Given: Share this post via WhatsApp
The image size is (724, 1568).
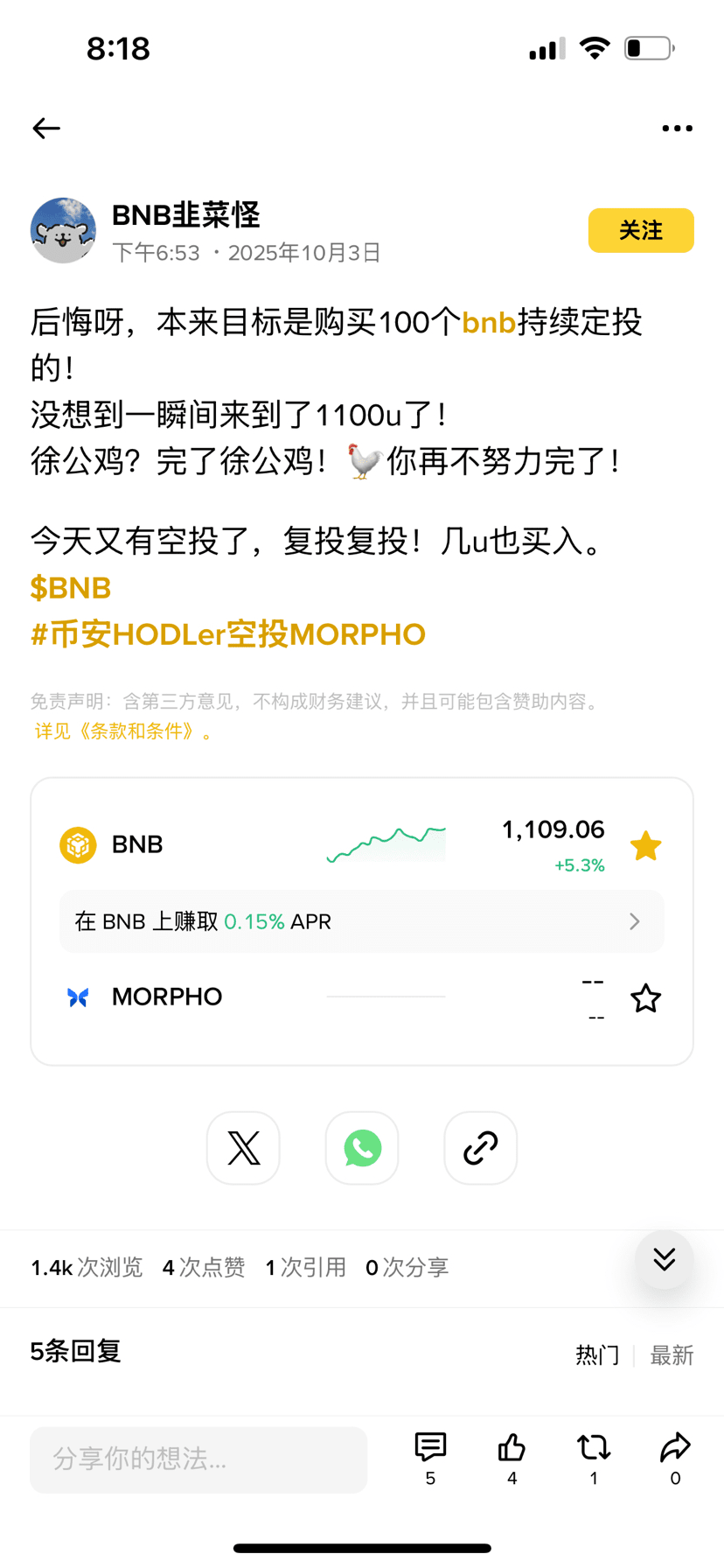Looking at the screenshot, I should [x=362, y=1148].
